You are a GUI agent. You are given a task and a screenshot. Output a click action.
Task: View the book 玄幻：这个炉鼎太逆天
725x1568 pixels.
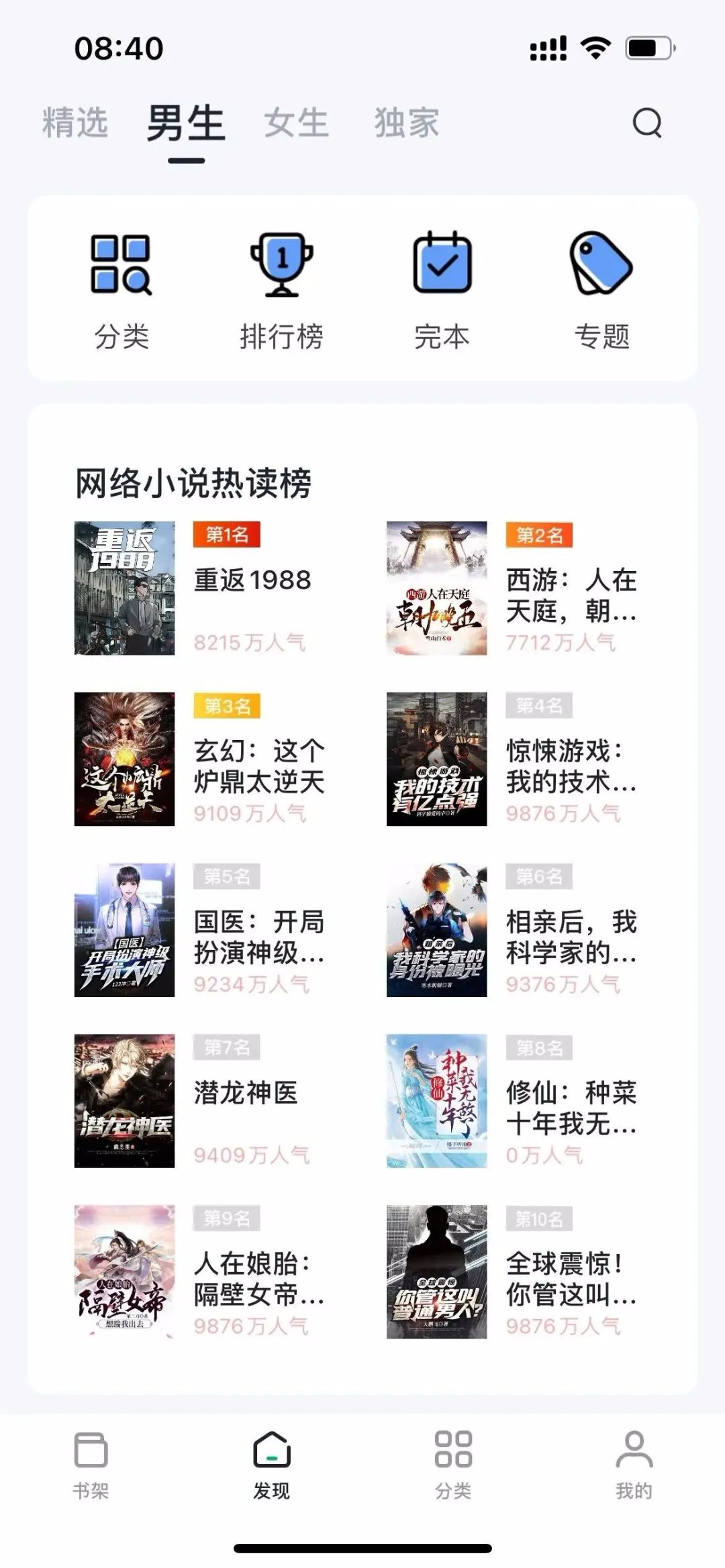point(259,766)
